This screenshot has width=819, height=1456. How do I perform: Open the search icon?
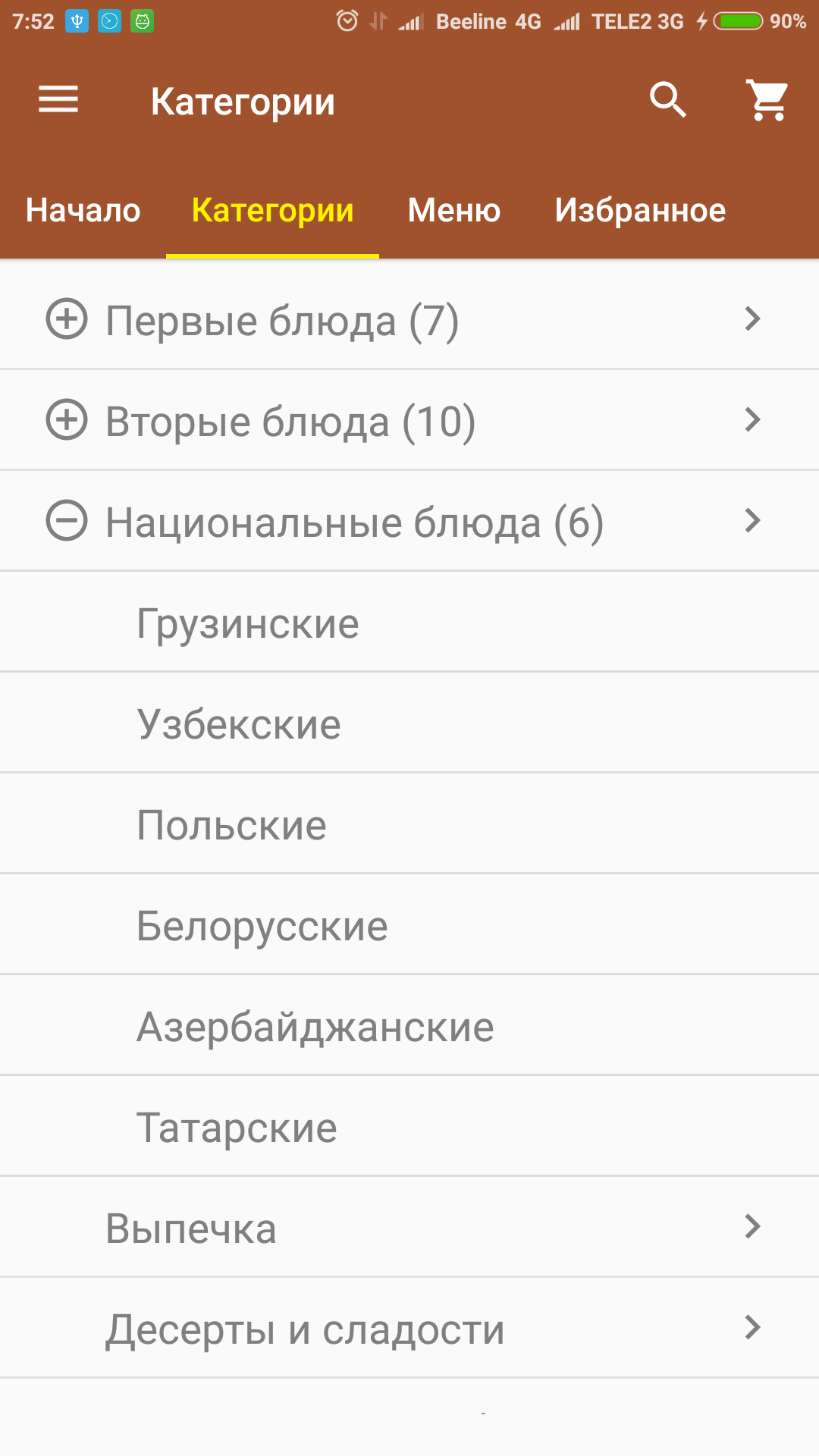(668, 99)
